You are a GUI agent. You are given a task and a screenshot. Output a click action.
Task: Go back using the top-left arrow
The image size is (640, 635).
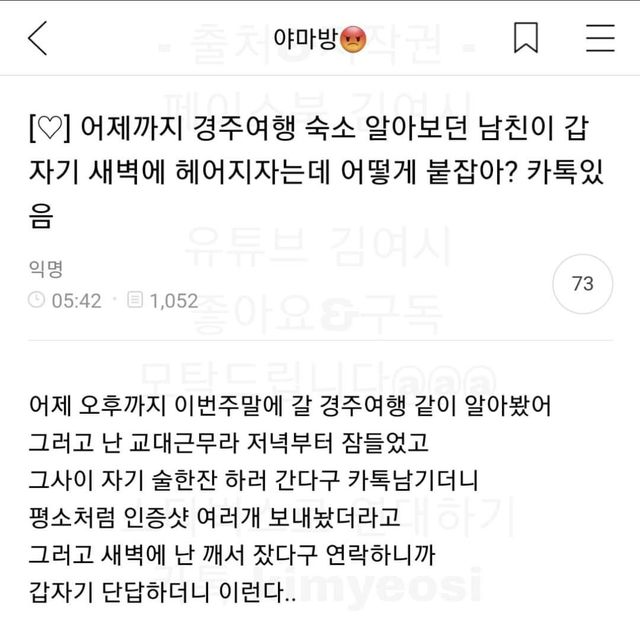[37, 38]
